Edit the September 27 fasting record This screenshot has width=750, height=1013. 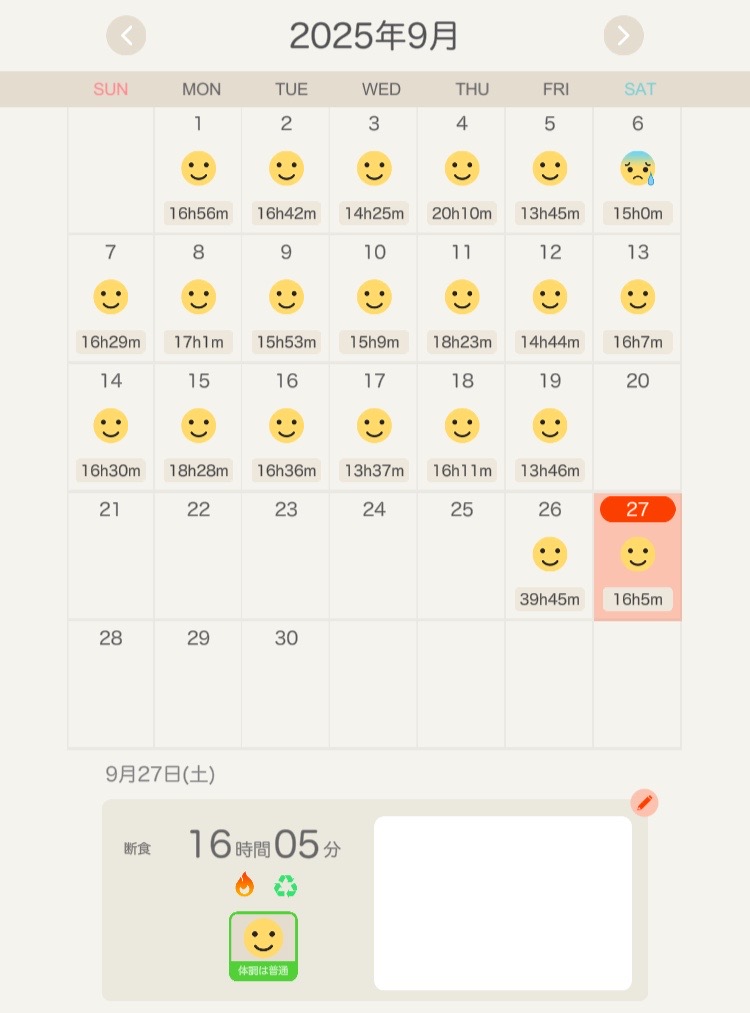tap(645, 803)
